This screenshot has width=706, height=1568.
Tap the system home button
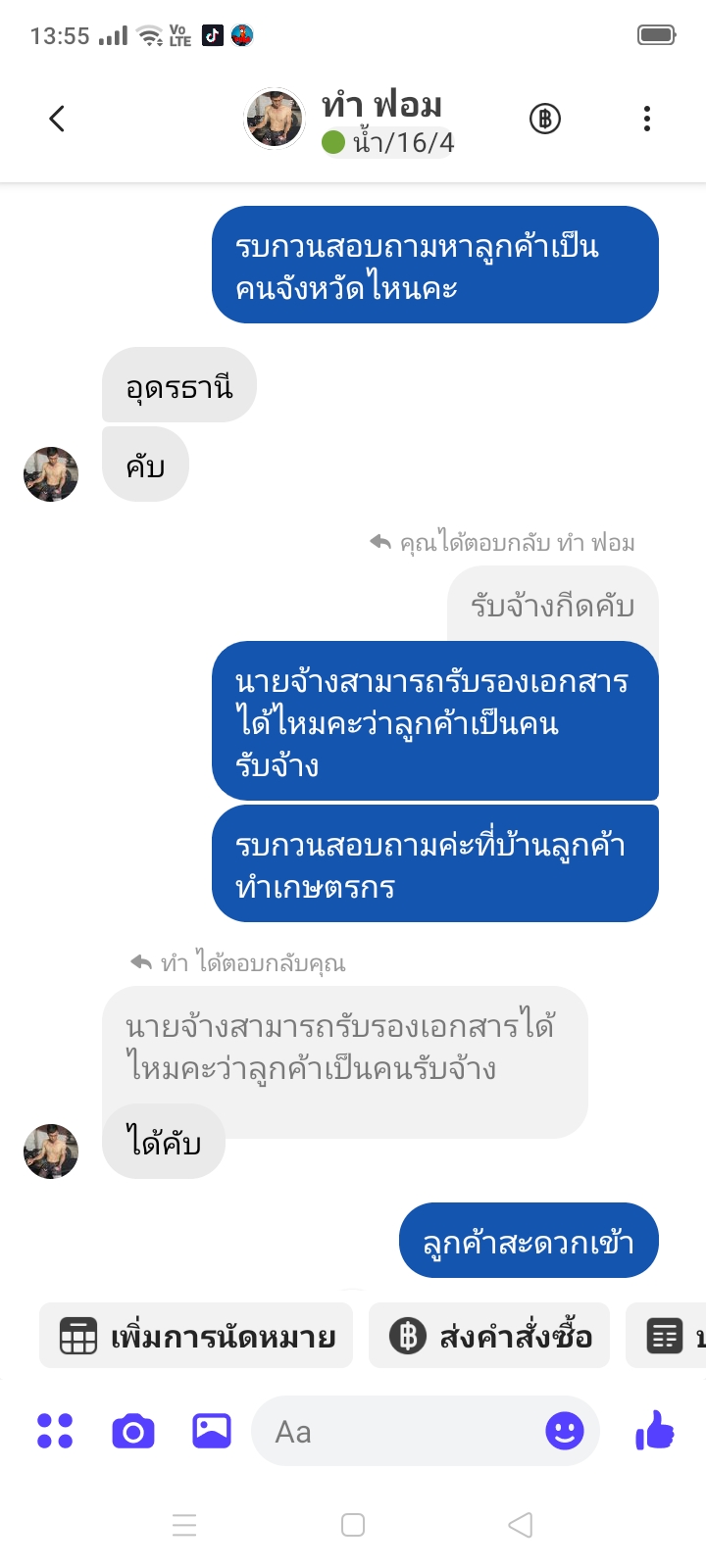353,1525
